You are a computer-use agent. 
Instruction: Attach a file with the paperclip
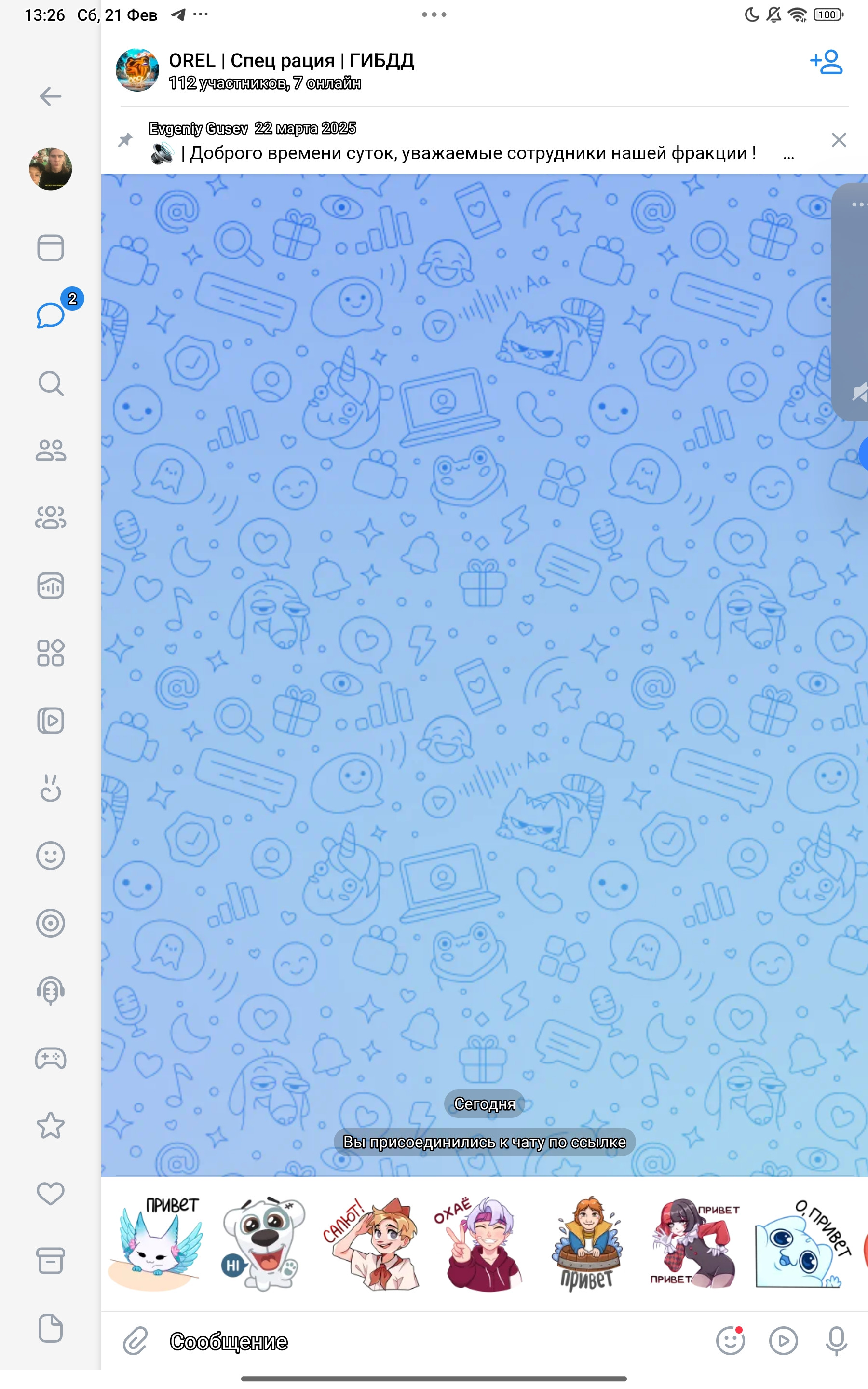[136, 1341]
